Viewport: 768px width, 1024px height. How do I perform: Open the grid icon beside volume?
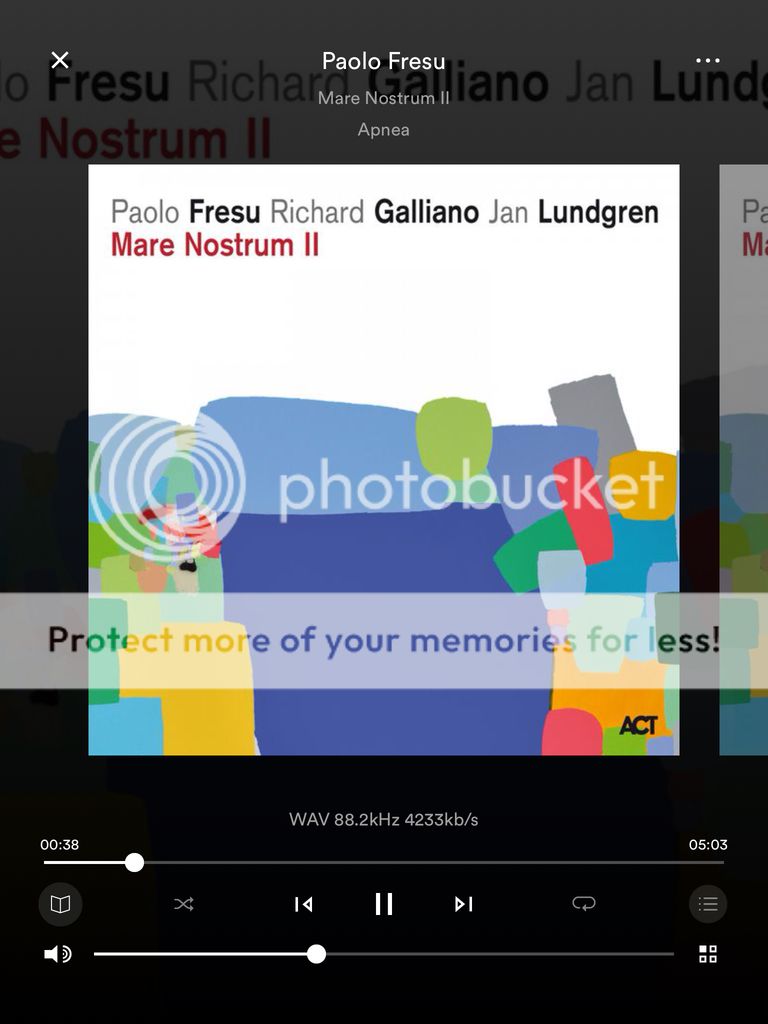[708, 954]
